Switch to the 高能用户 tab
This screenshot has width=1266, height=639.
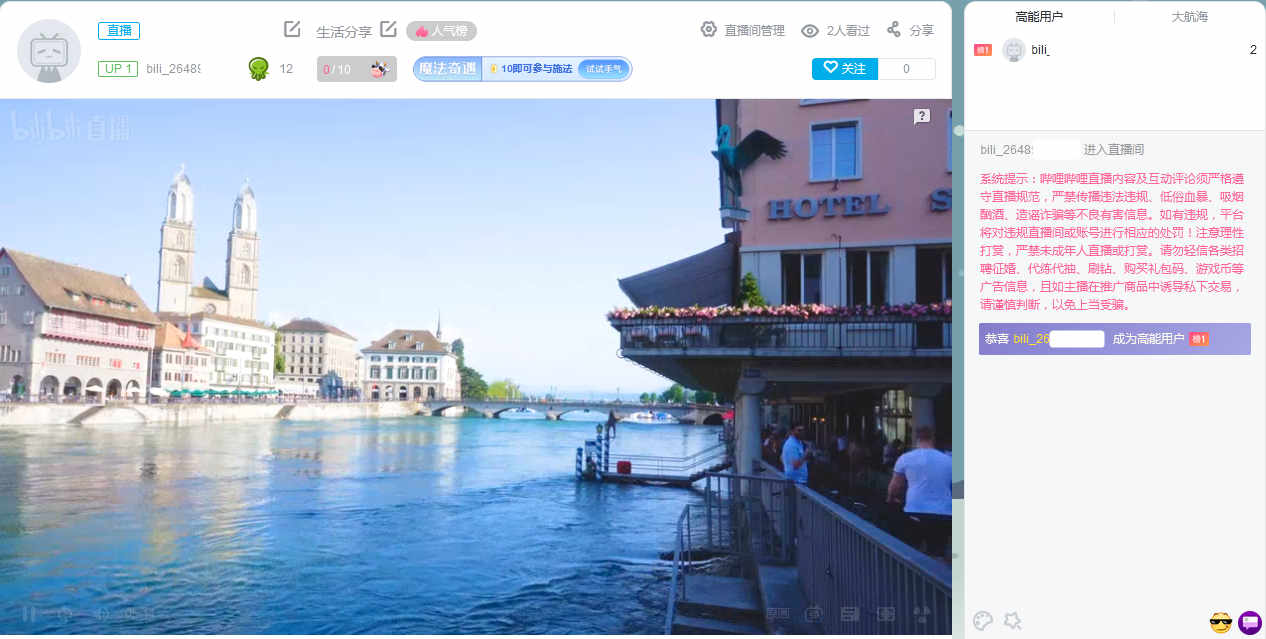pyautogui.click(x=1039, y=17)
